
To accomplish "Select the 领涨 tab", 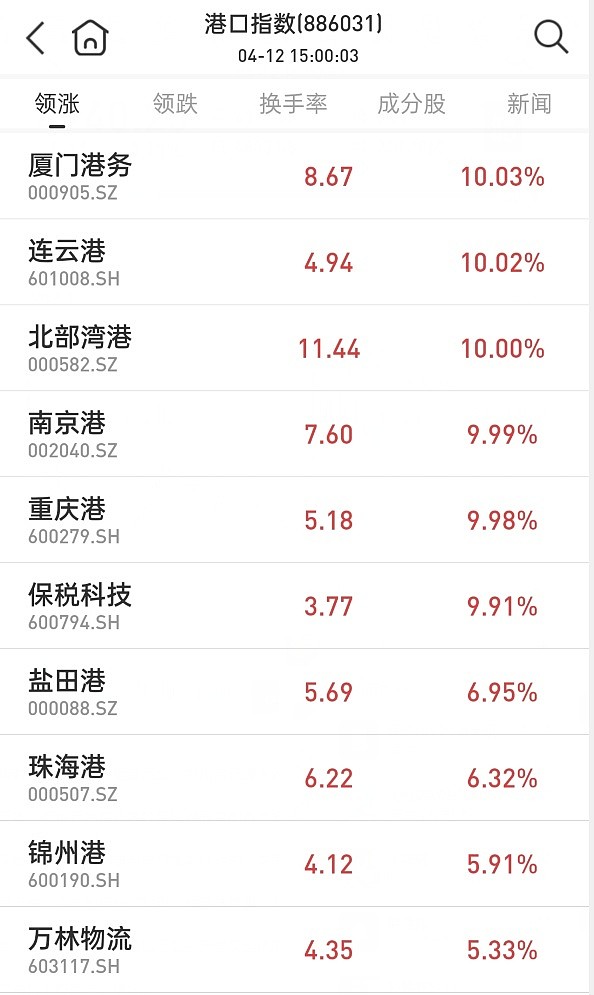I will pyautogui.click(x=57, y=103).
